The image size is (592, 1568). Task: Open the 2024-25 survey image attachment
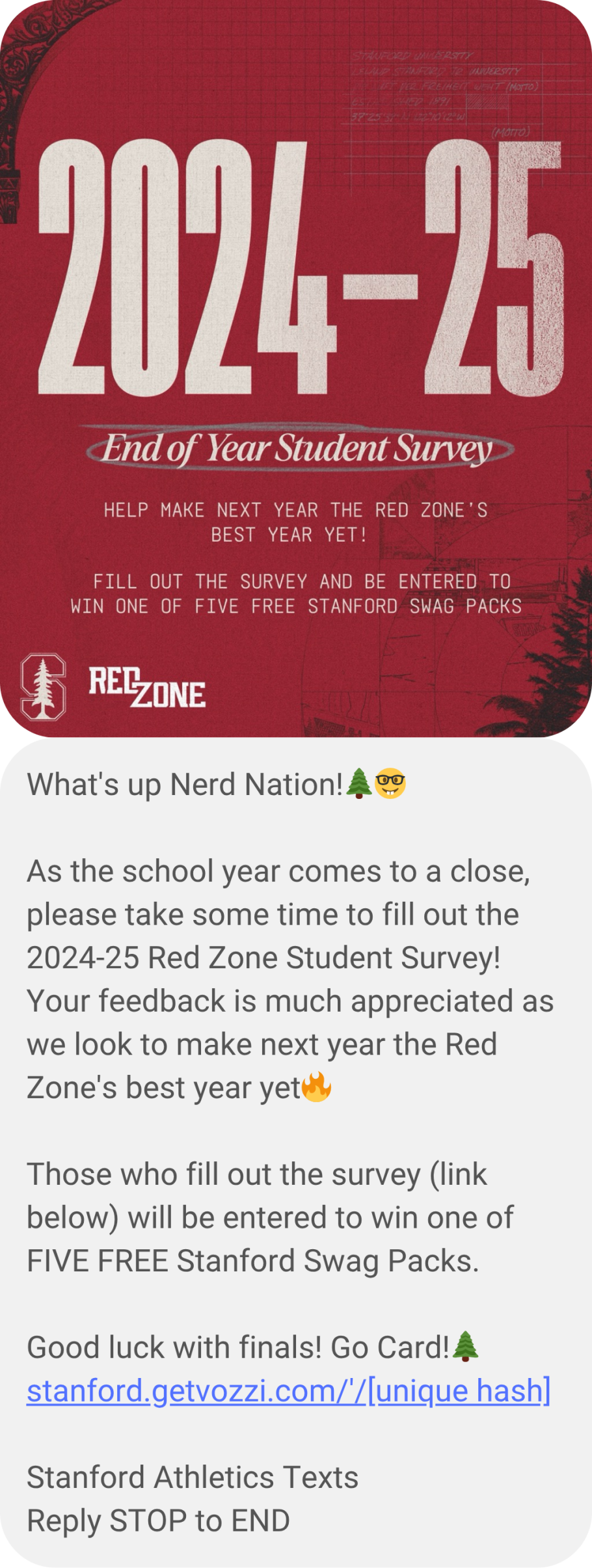pos(296,368)
